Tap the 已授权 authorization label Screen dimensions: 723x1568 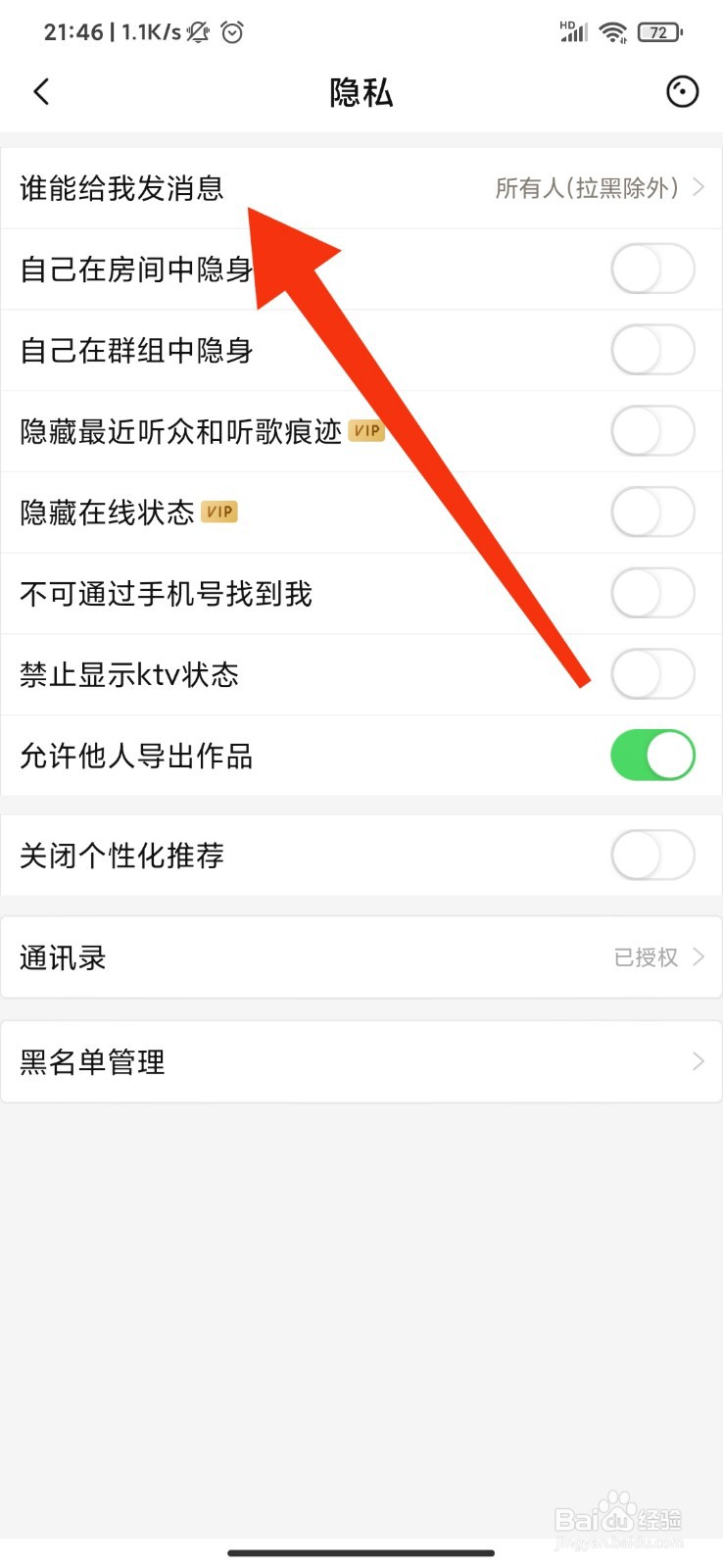coord(646,957)
